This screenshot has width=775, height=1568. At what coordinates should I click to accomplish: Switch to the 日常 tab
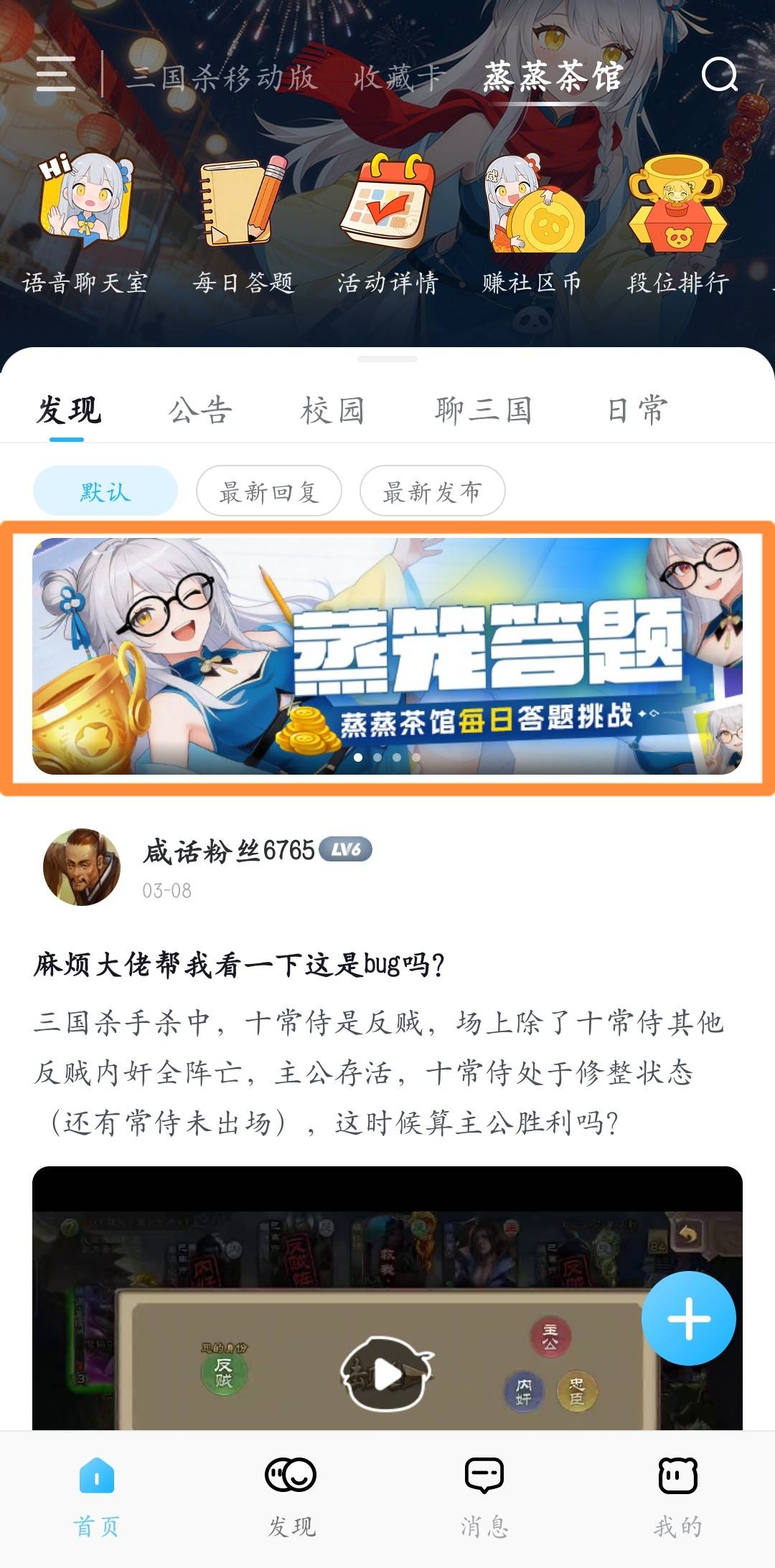[637, 411]
